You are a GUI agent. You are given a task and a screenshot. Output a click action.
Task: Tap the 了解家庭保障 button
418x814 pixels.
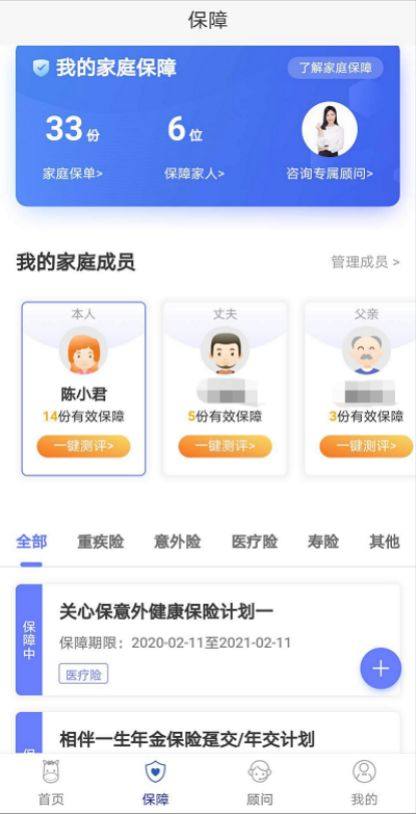tap(335, 68)
